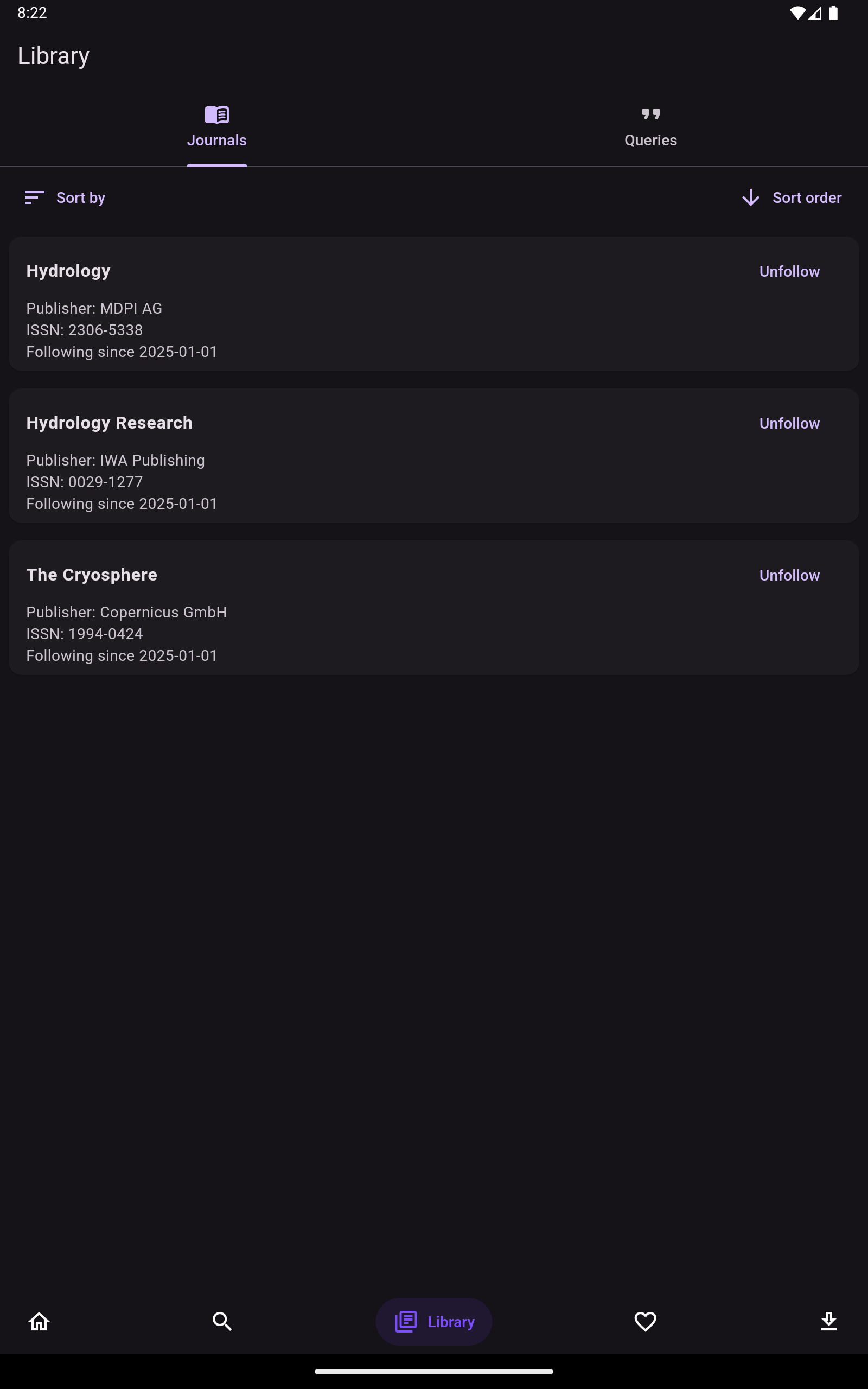Open The Cryosphere journal card

pos(434,608)
